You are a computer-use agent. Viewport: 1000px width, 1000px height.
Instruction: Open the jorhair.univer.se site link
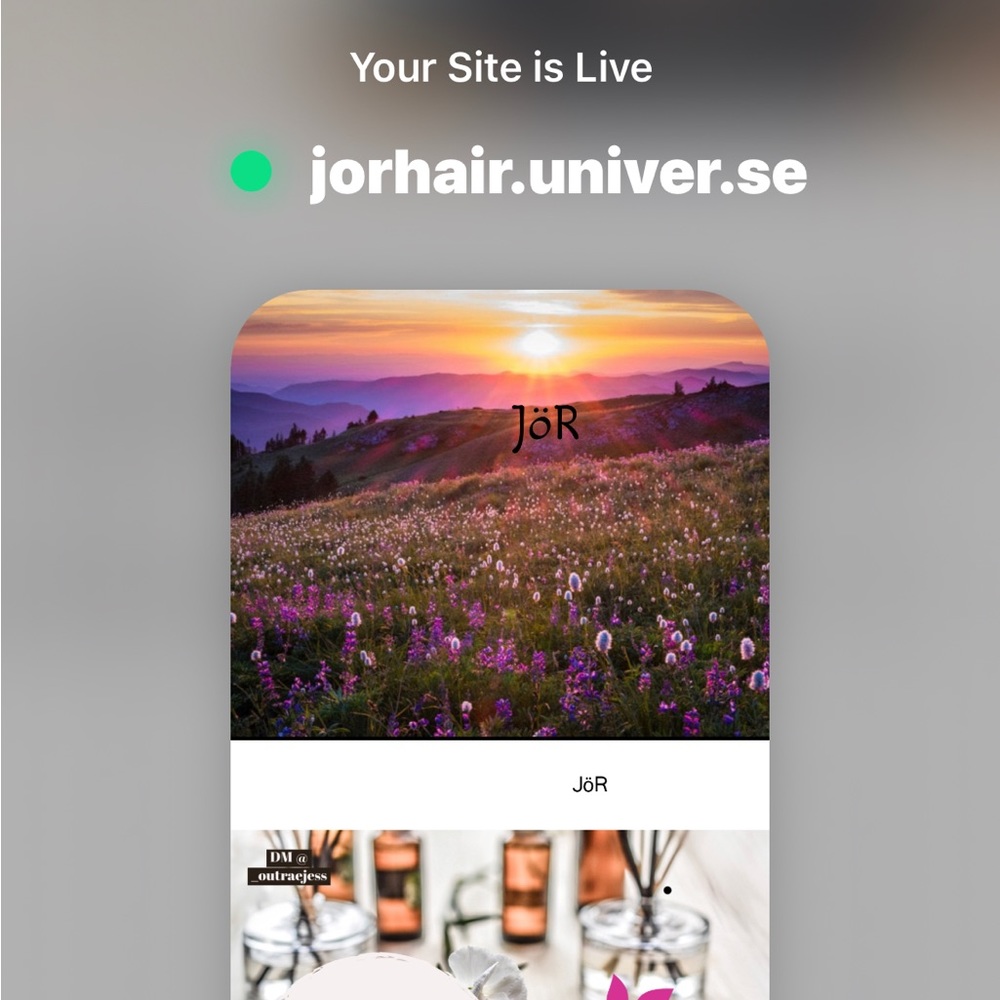click(557, 173)
